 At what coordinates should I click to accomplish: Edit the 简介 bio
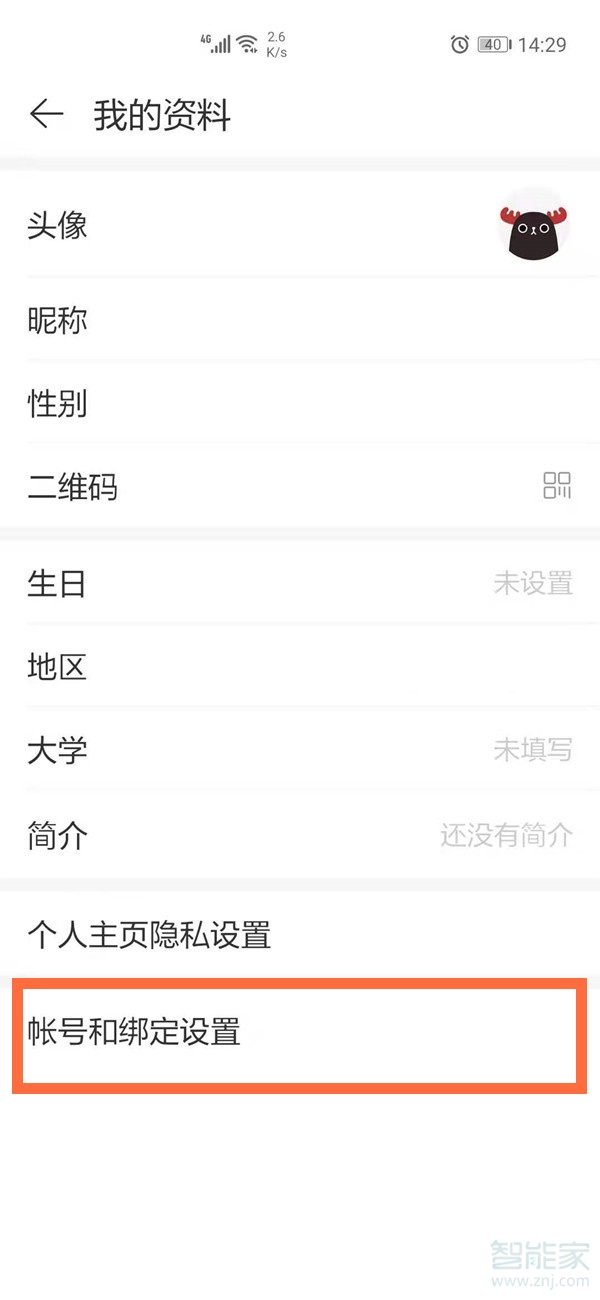tap(300, 834)
